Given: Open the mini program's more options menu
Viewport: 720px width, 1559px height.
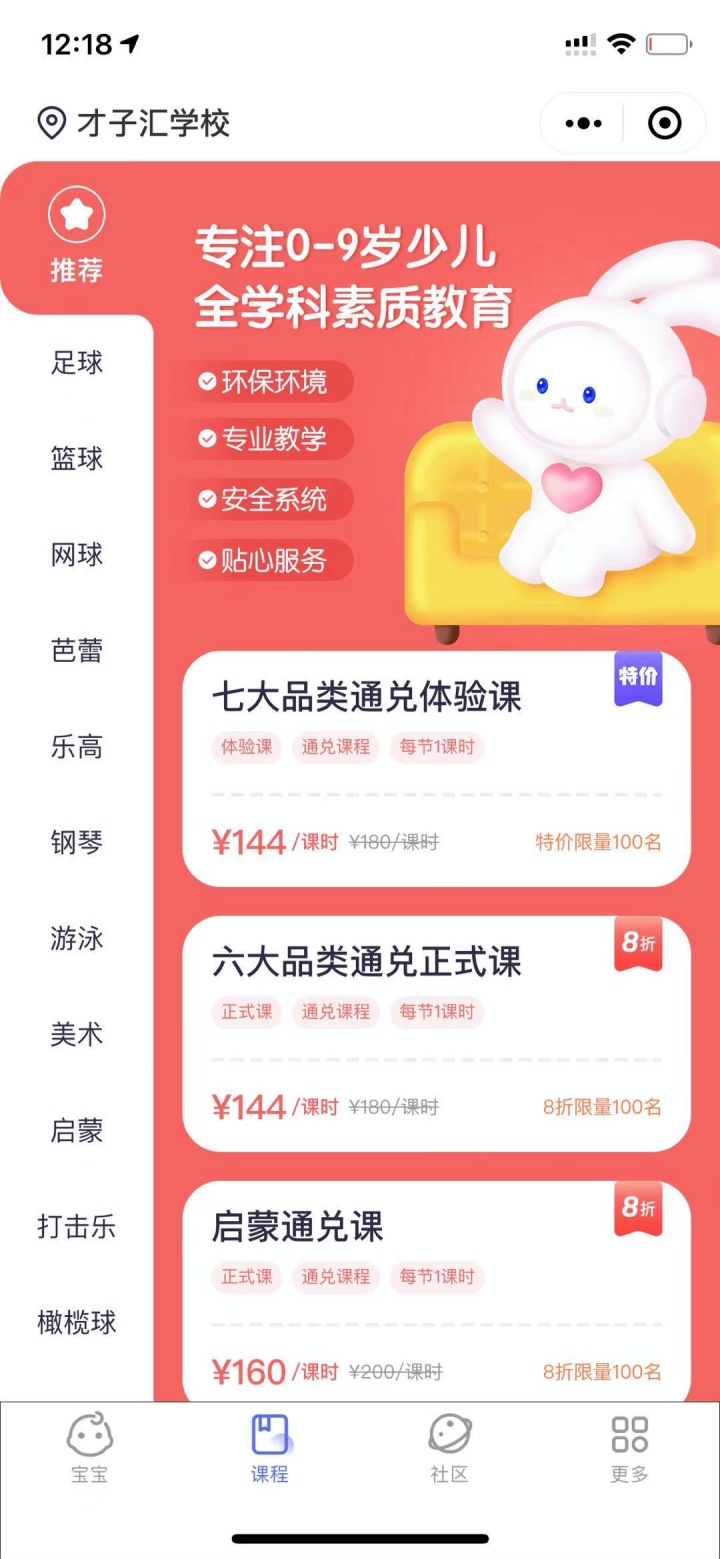Looking at the screenshot, I should click(x=584, y=123).
